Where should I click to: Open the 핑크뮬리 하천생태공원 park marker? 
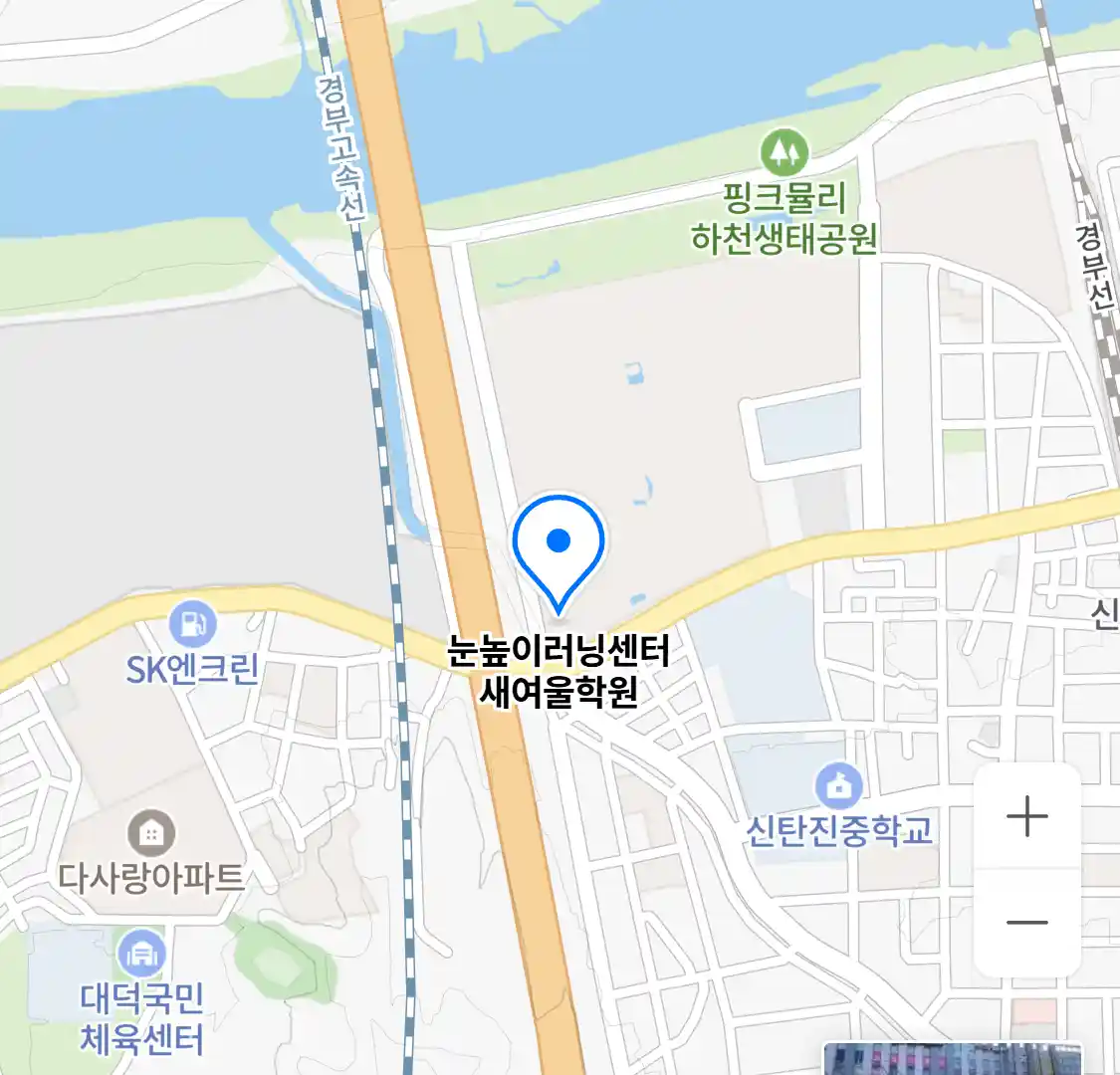[784, 153]
